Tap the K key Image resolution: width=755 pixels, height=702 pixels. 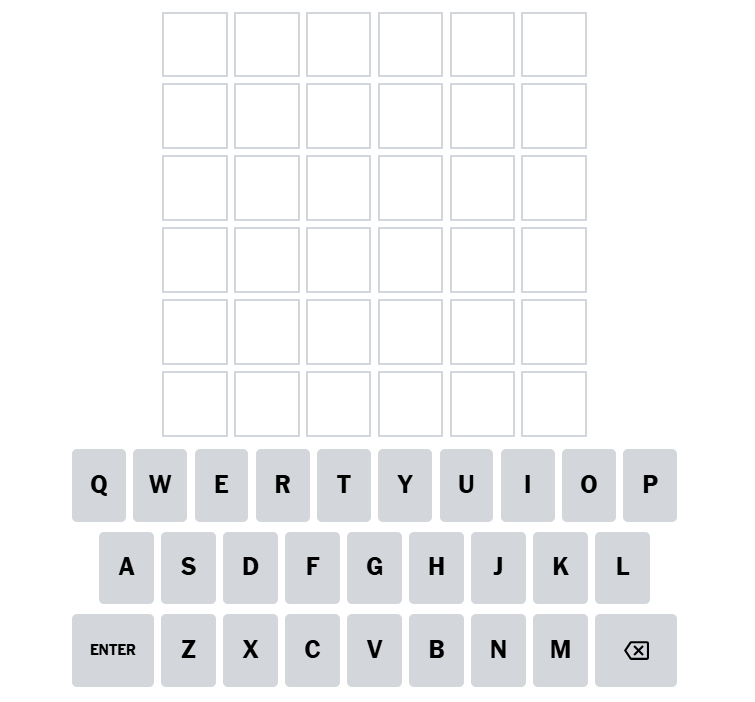(560, 567)
